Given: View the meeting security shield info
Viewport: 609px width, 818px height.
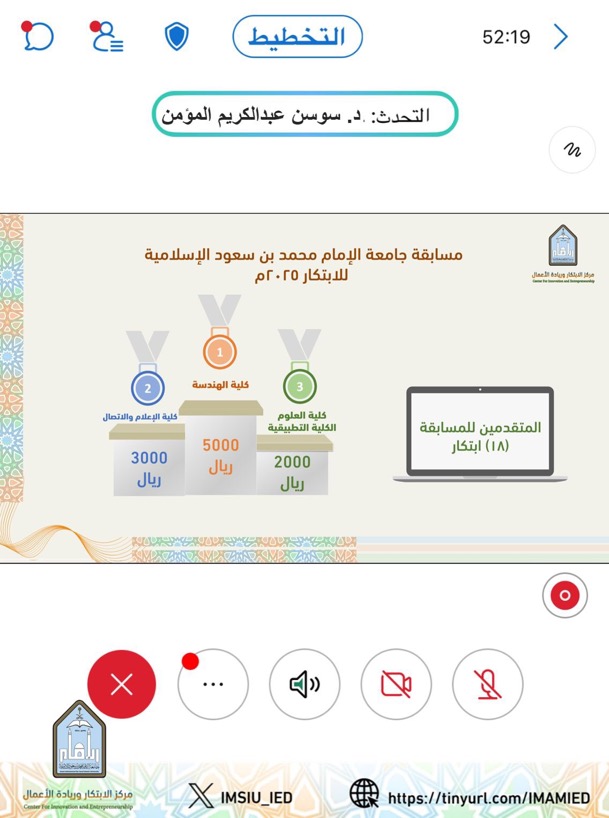Looking at the screenshot, I should (x=177, y=38).
